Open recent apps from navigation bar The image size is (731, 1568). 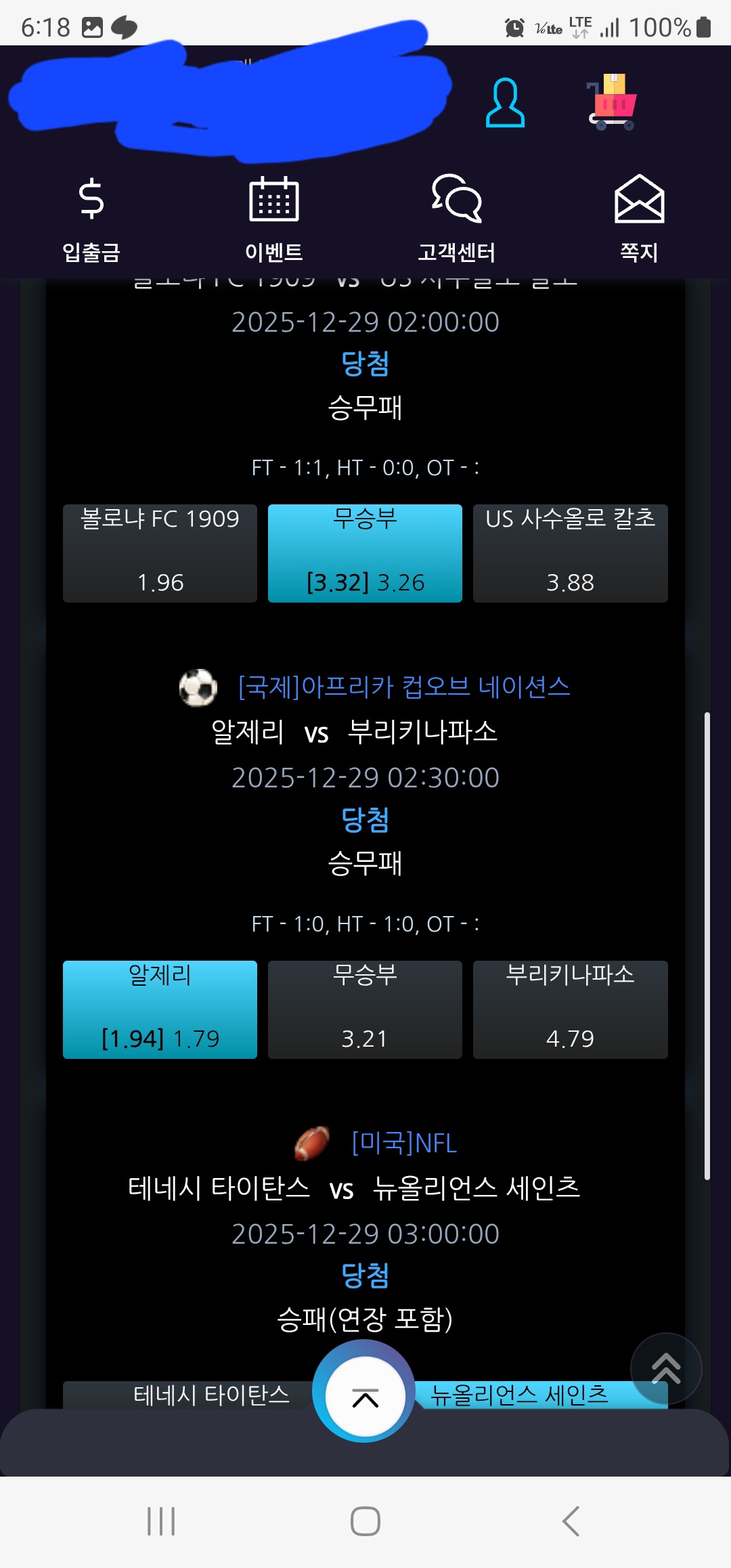pos(161,1521)
